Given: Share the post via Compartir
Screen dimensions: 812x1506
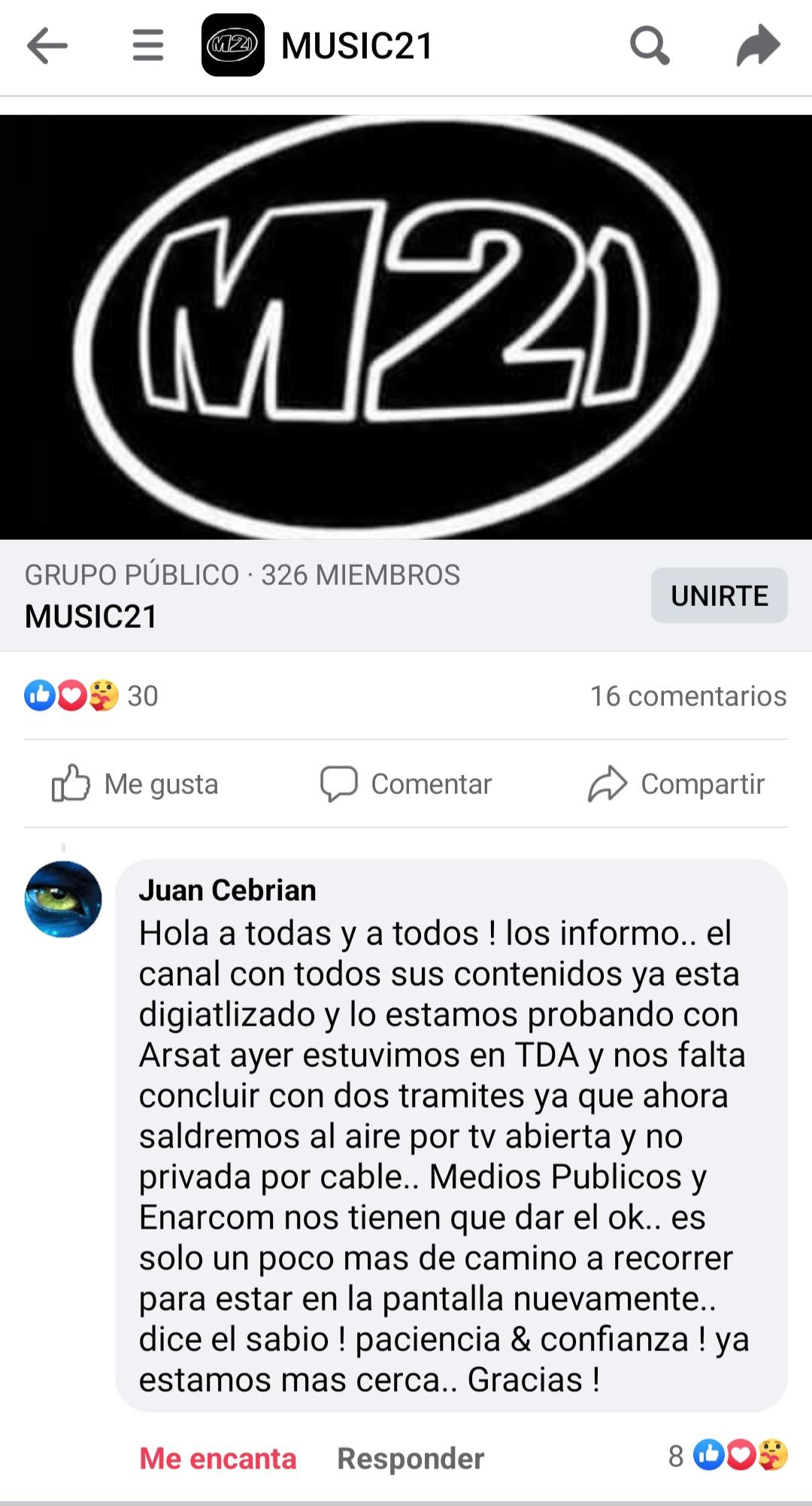Looking at the screenshot, I should [x=676, y=784].
